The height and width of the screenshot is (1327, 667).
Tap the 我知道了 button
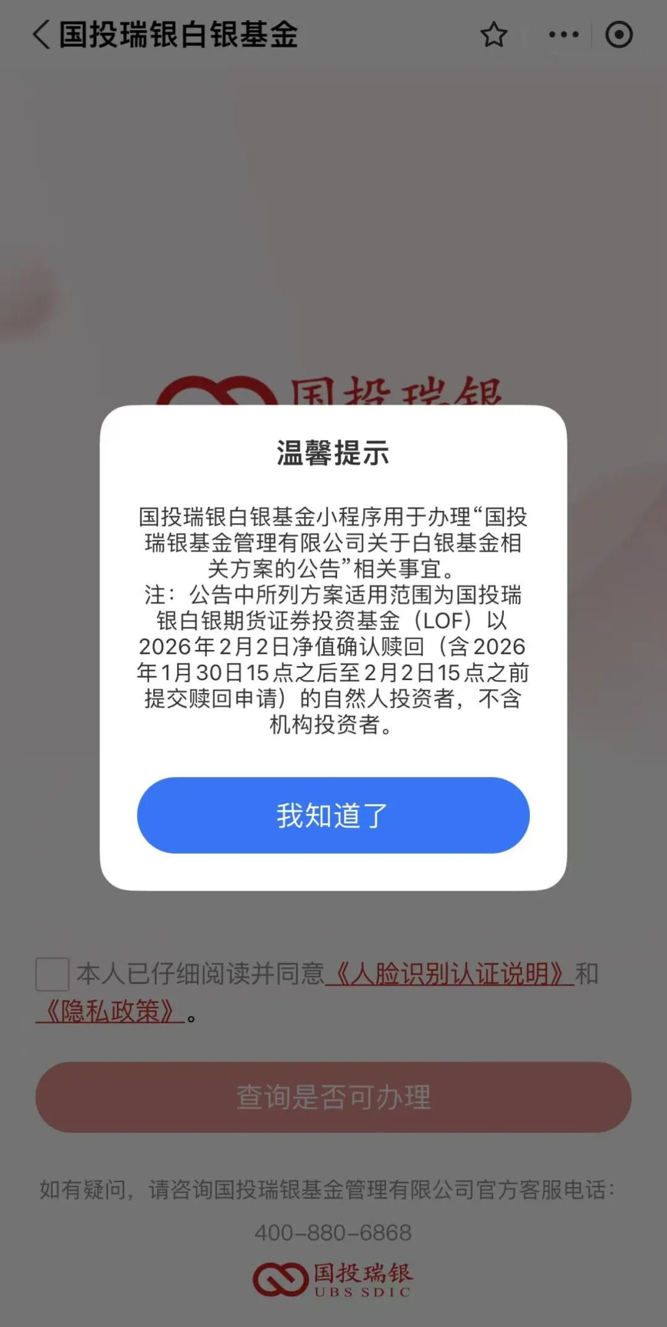[x=333, y=815]
